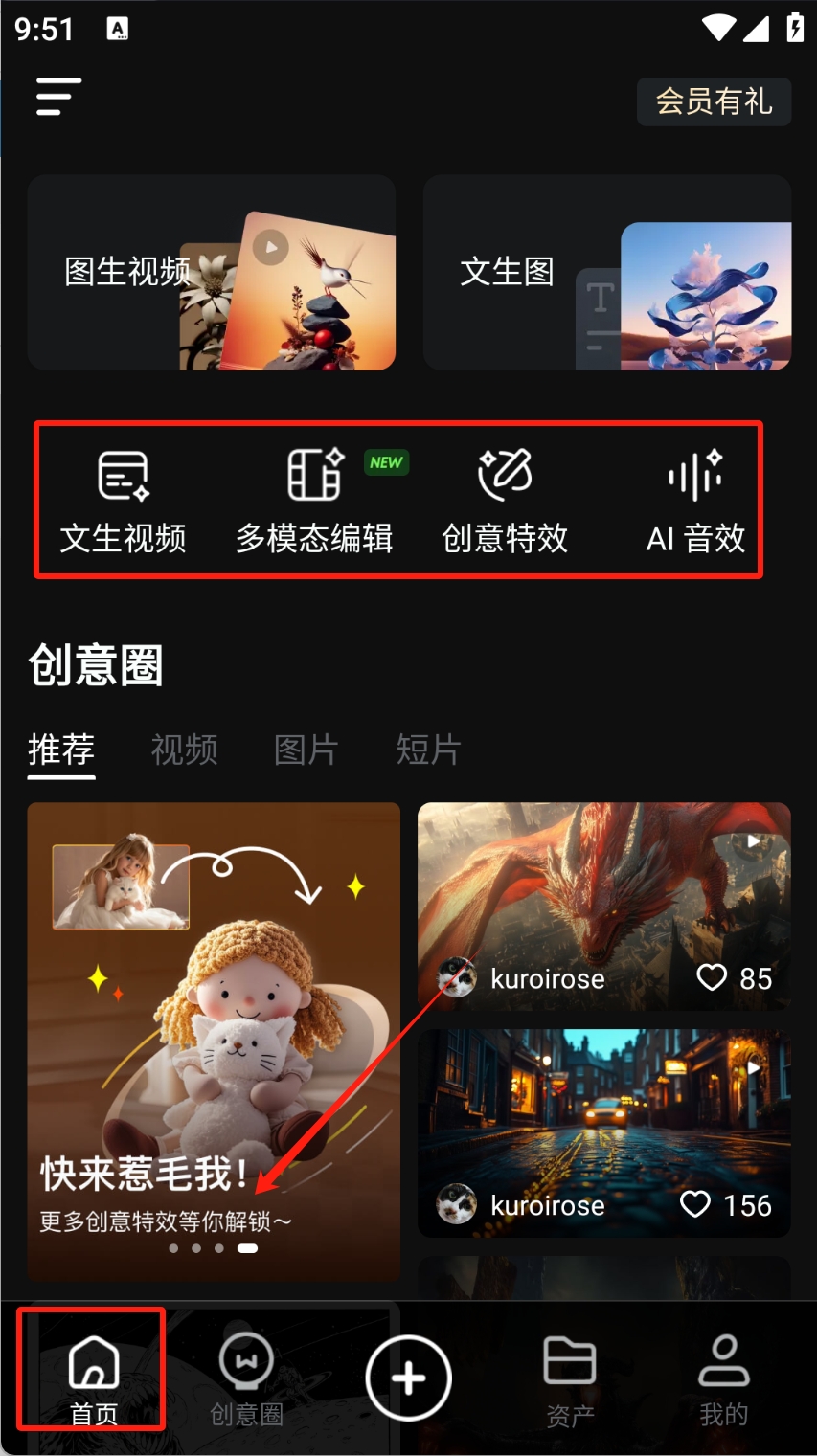Like kuroirose's night street video

696,1204
